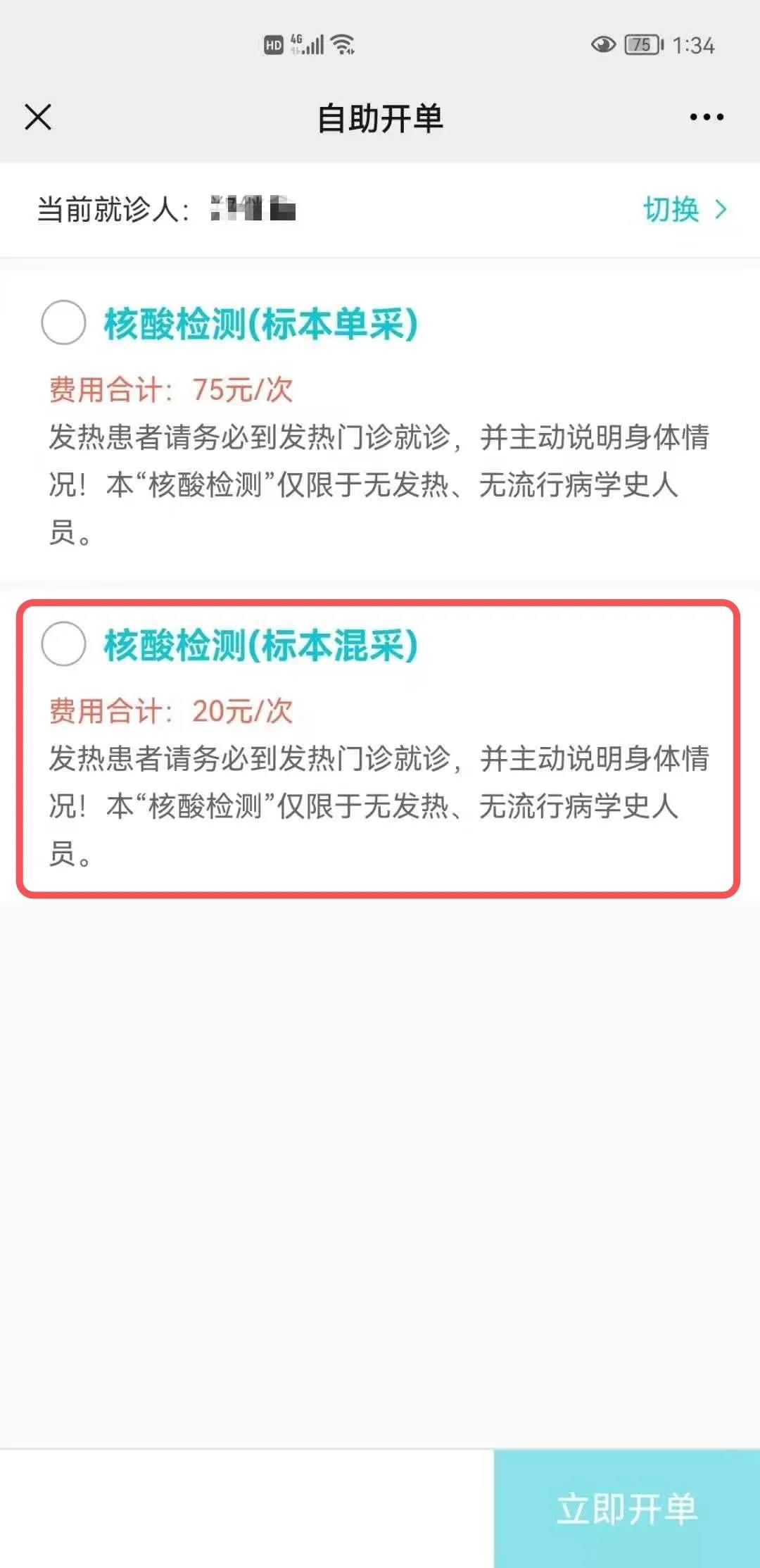Open the three-dot overflow menu
Viewport: 760px width, 1568px height.
click(x=707, y=117)
